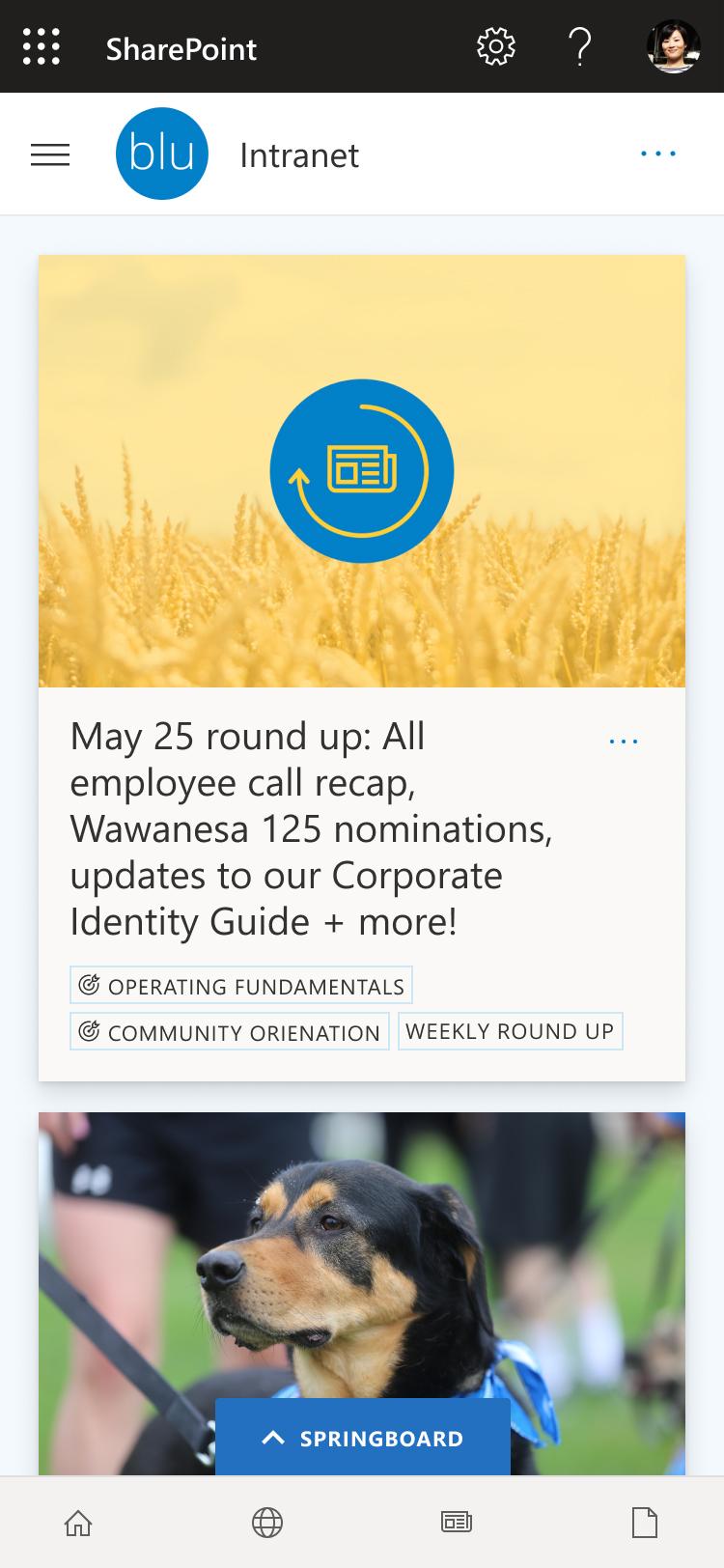This screenshot has width=724, height=1568.
Task: Open the SharePoint app launcher grid
Action: point(41,46)
